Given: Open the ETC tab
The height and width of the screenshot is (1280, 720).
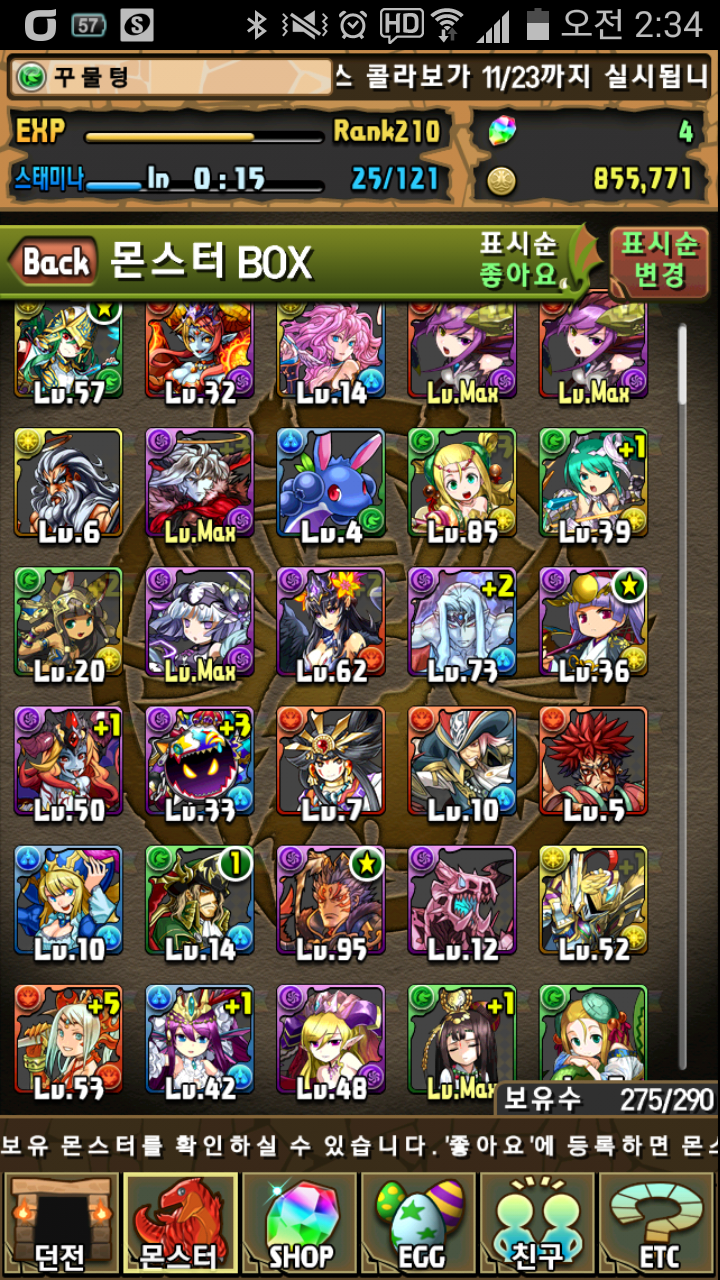Looking at the screenshot, I should coord(658,1224).
